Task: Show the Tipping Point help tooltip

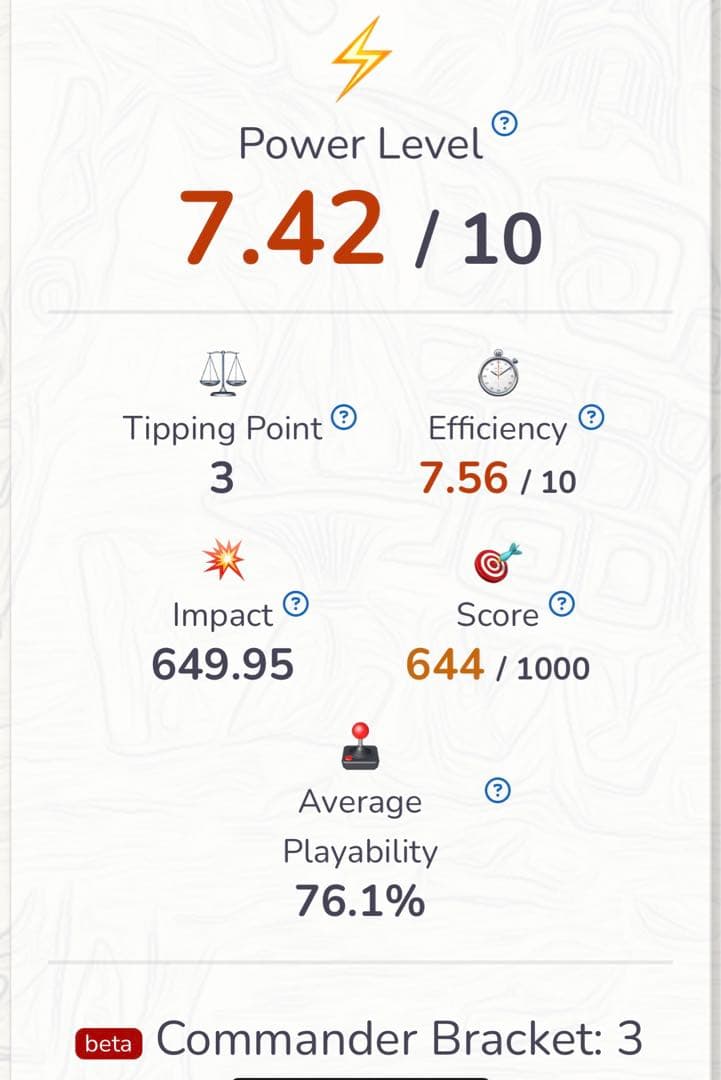Action: 344,417
